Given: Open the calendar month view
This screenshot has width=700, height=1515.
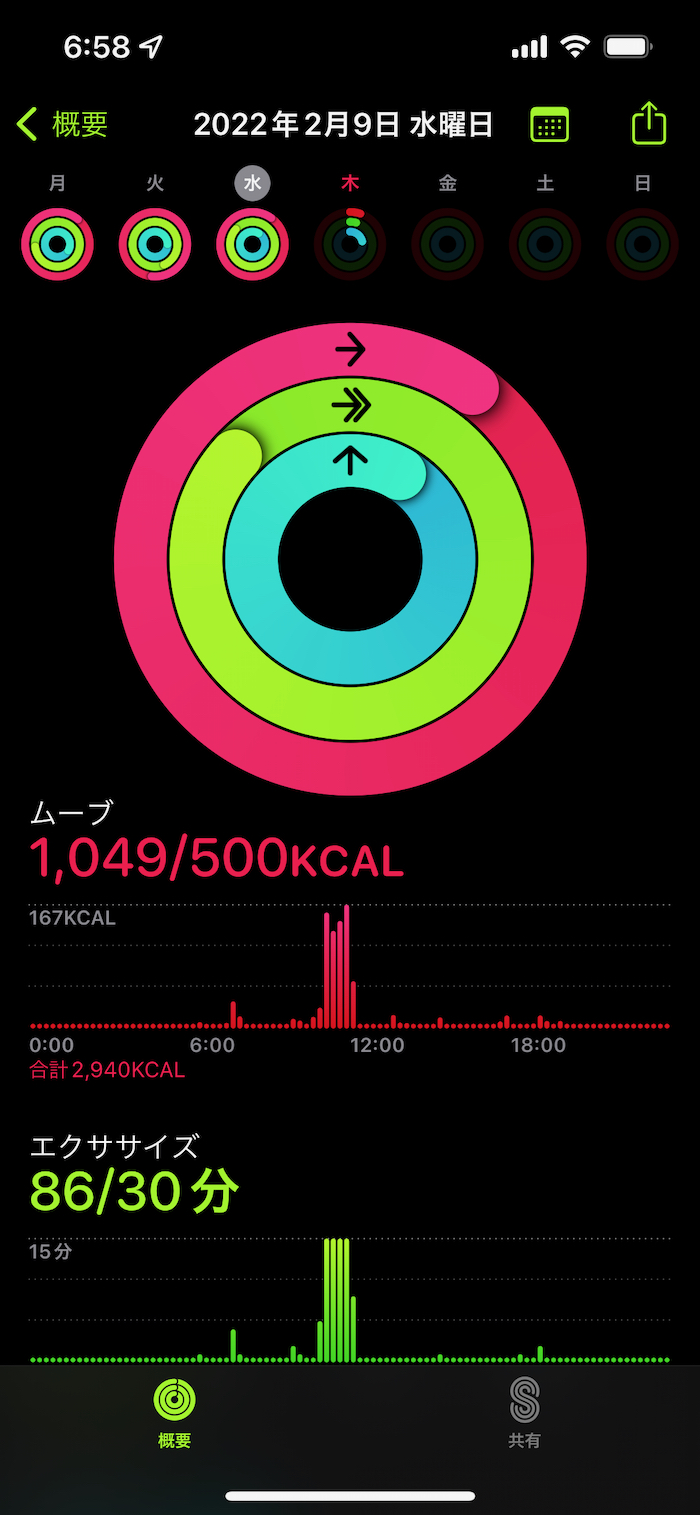Looking at the screenshot, I should [x=549, y=125].
